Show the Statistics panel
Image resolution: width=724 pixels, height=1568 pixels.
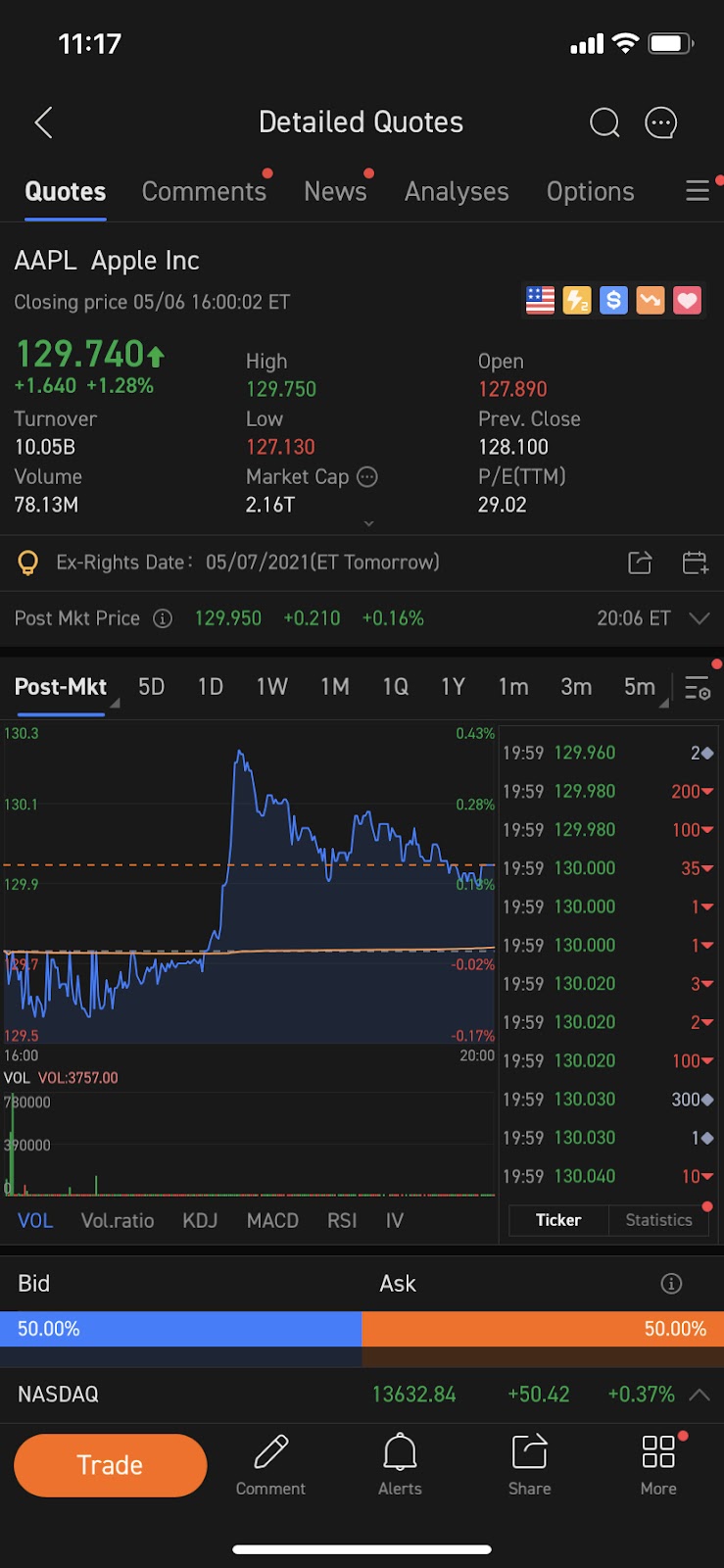658,1220
